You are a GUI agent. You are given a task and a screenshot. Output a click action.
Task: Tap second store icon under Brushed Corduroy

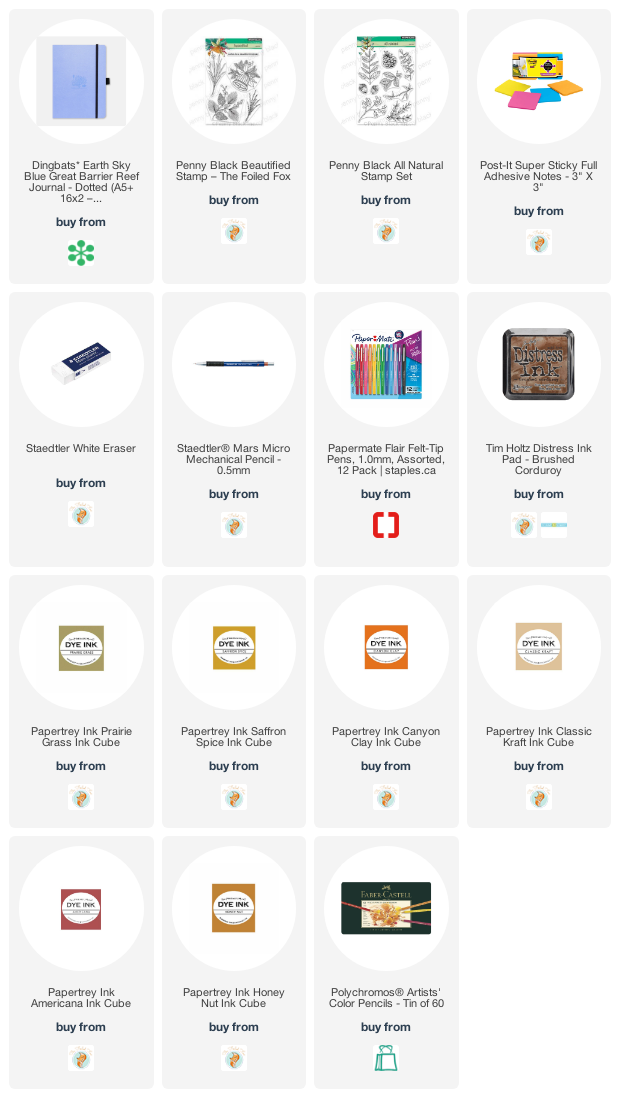pyautogui.click(x=554, y=525)
